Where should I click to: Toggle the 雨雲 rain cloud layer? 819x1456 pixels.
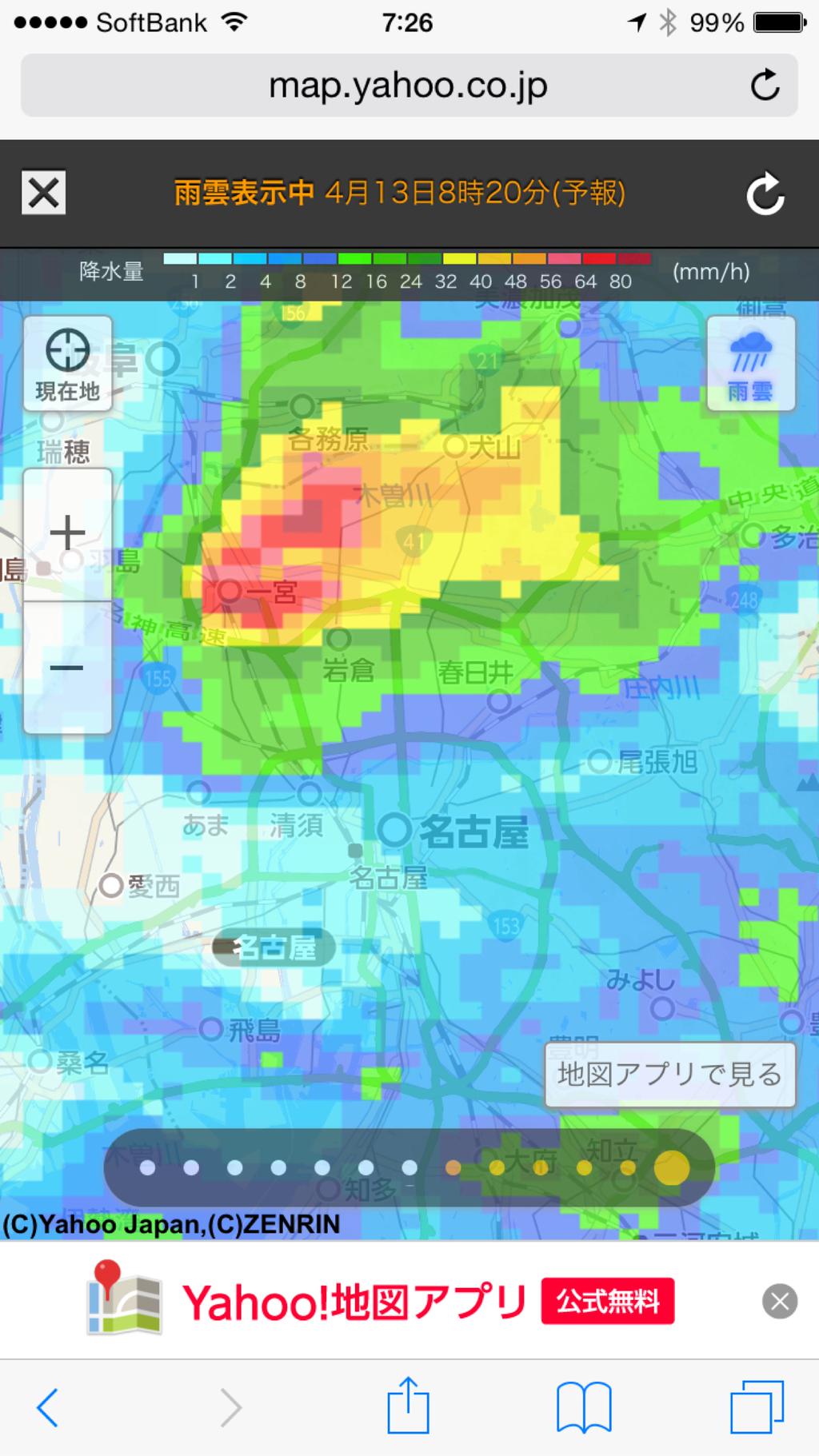pos(750,364)
